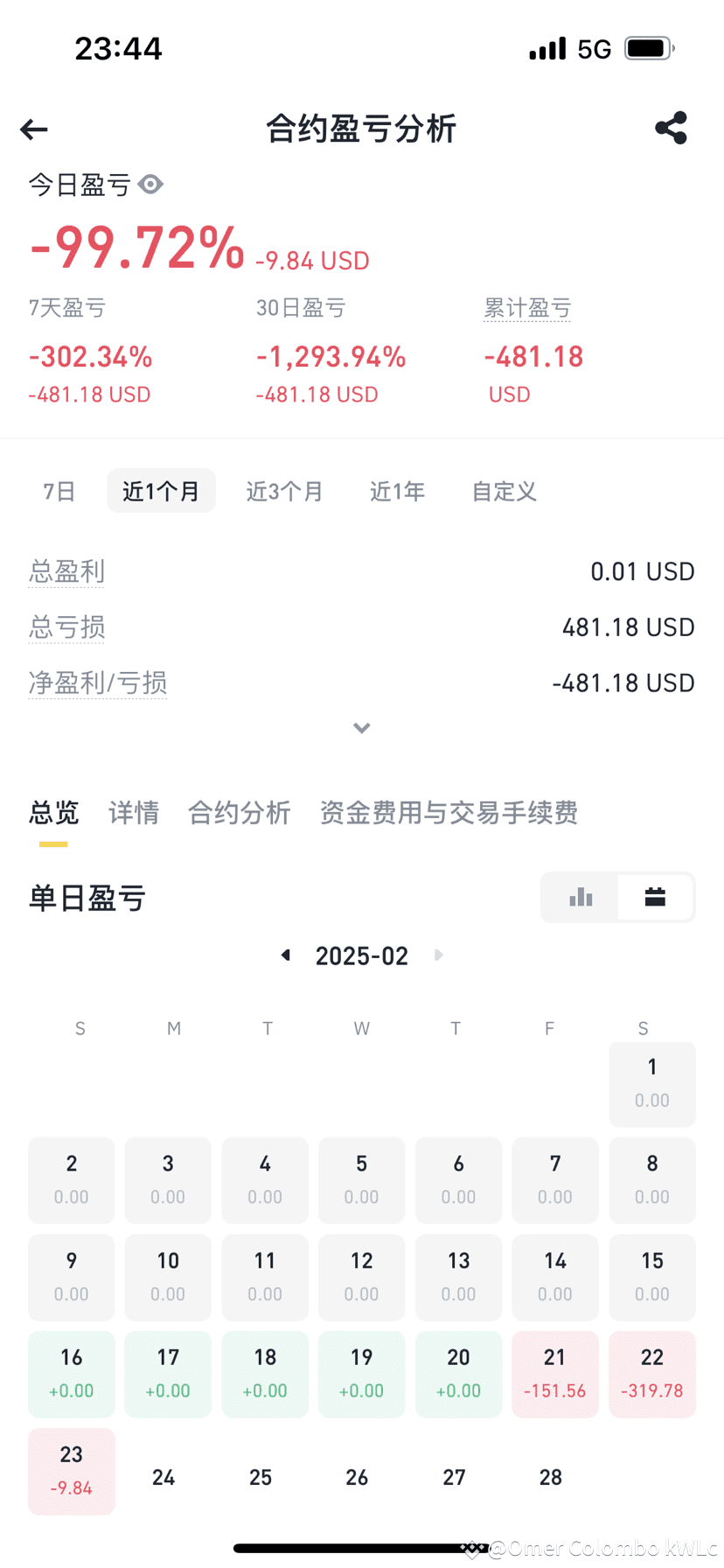Expand the P&L summary details chevron
The height and width of the screenshot is (1568, 724).
[361, 727]
